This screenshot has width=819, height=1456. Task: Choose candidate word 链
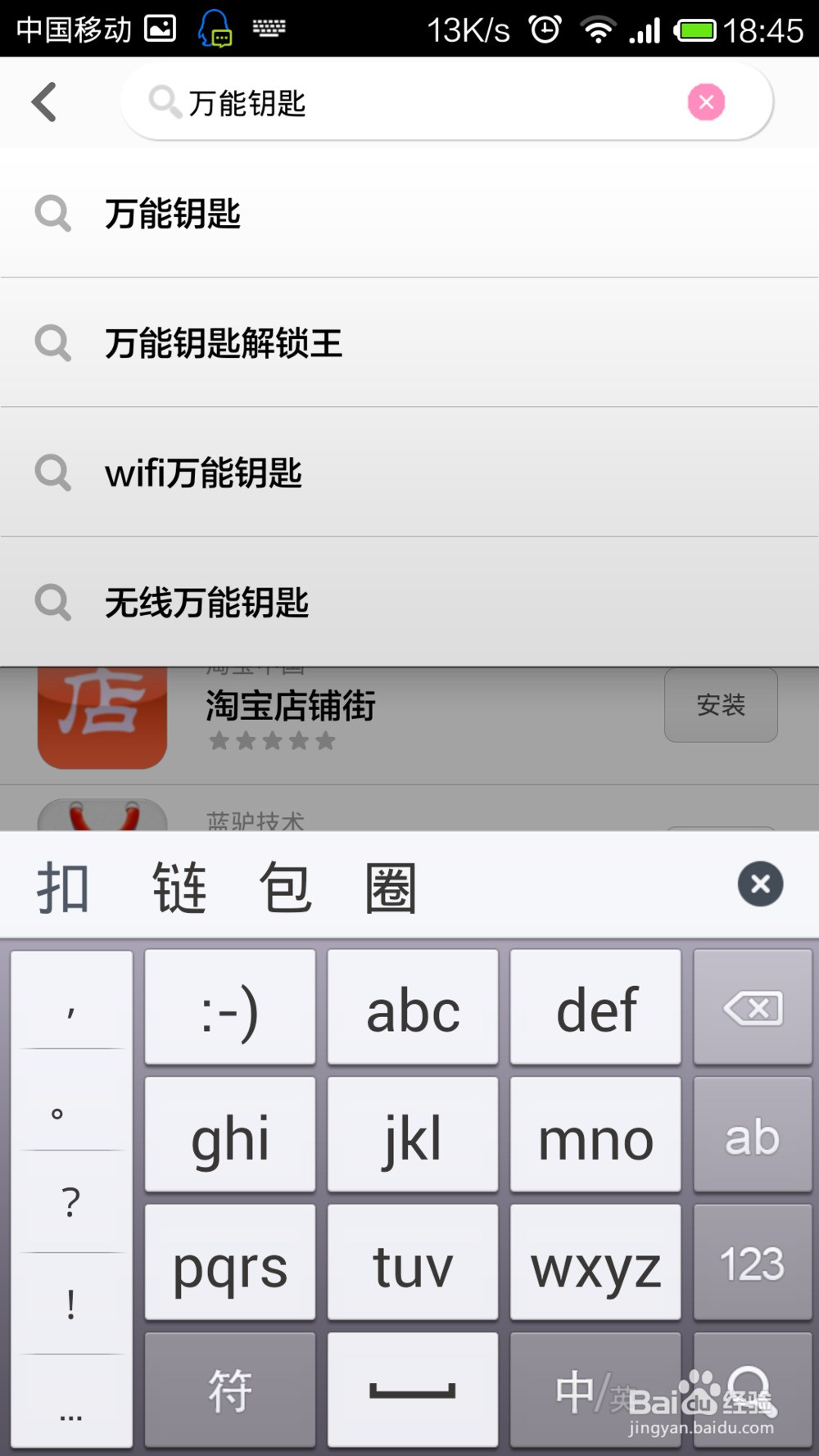click(179, 888)
